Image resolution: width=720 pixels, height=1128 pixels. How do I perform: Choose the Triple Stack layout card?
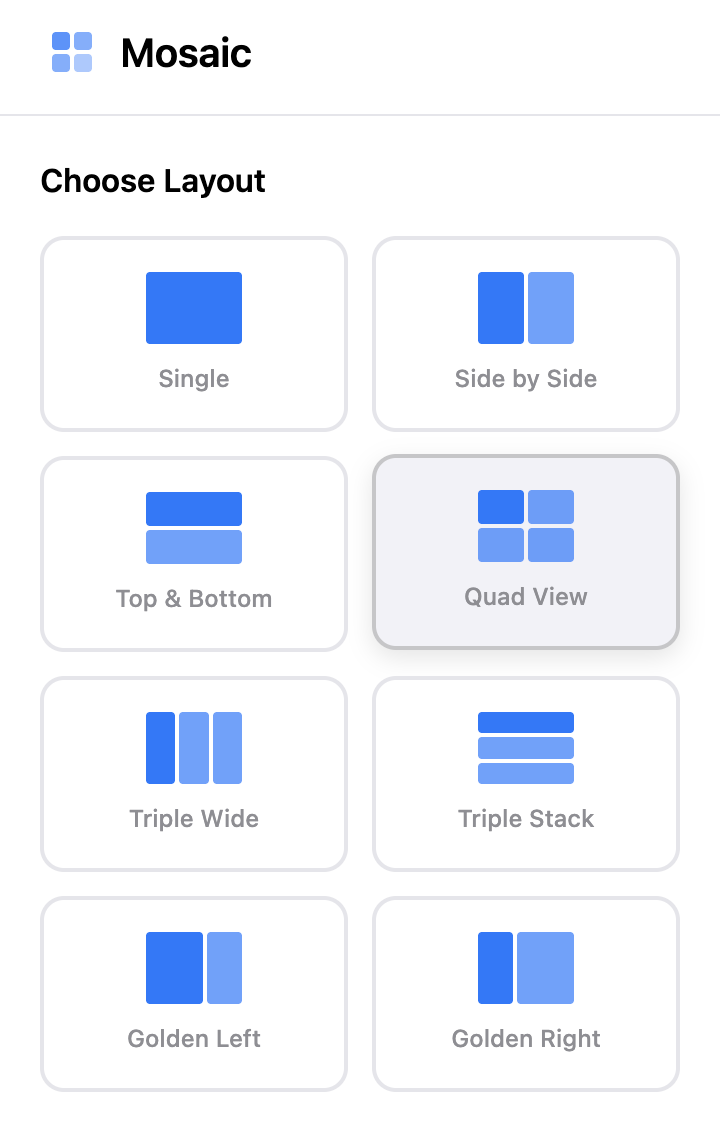tap(526, 773)
